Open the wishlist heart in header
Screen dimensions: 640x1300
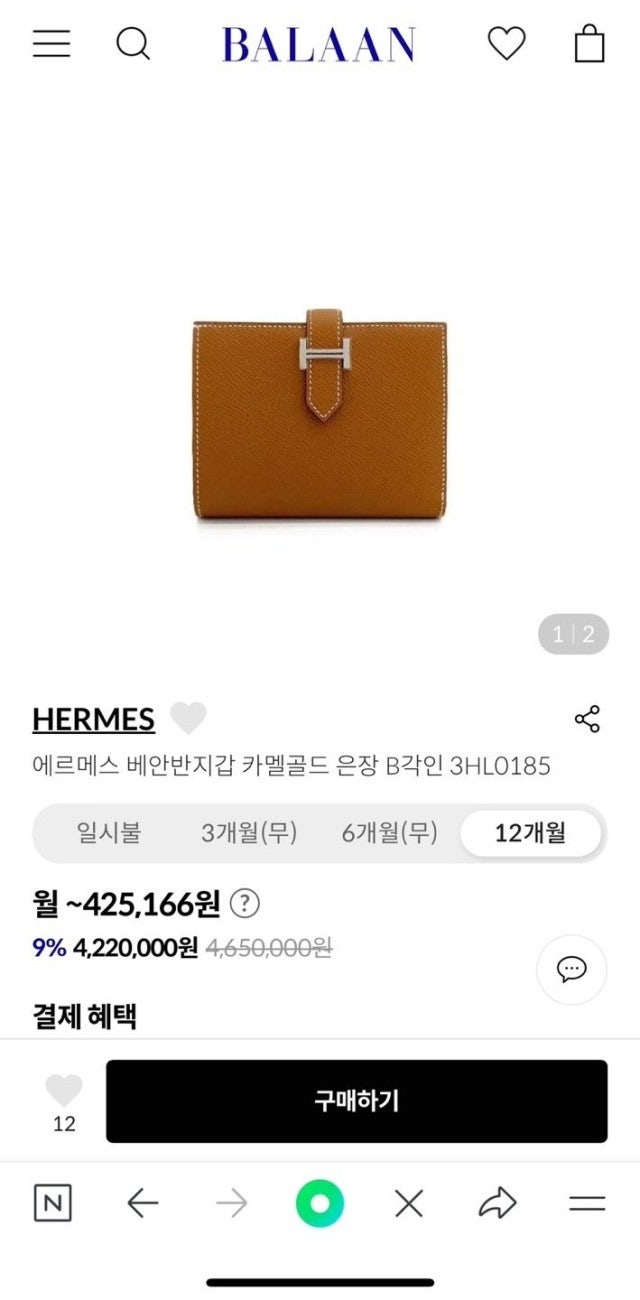pyautogui.click(x=506, y=44)
